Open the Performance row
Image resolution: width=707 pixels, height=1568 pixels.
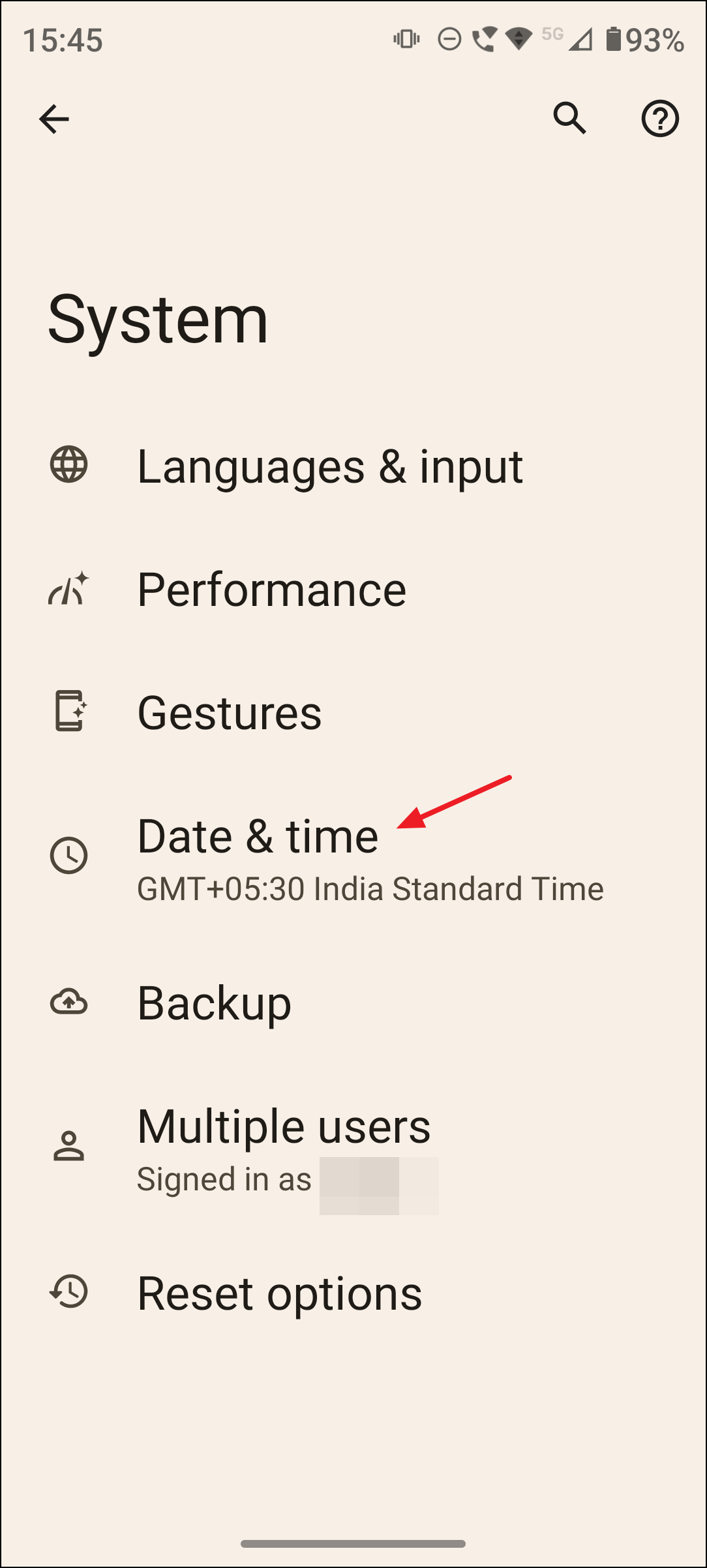point(271,590)
